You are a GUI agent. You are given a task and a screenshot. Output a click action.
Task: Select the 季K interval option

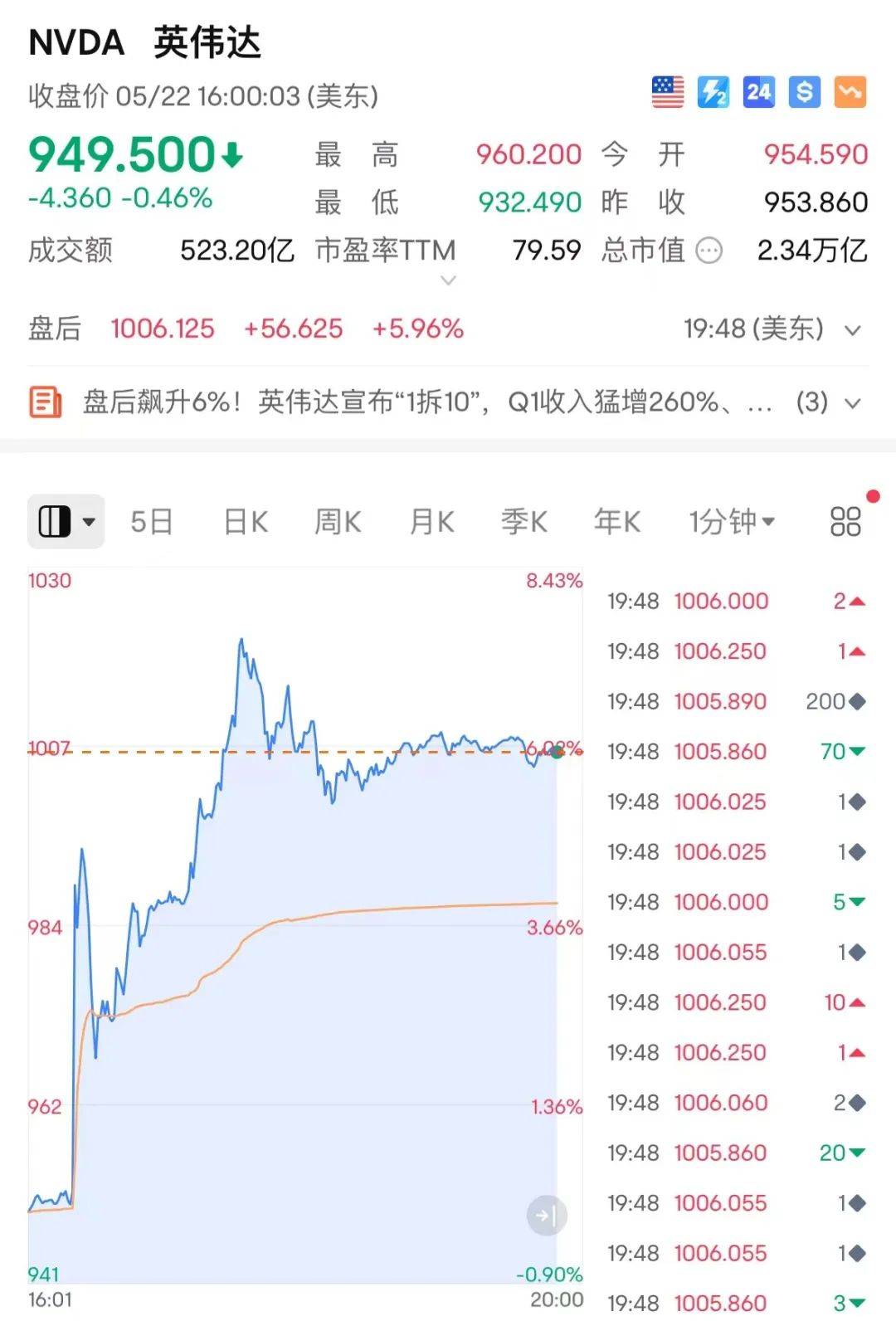coord(523,521)
